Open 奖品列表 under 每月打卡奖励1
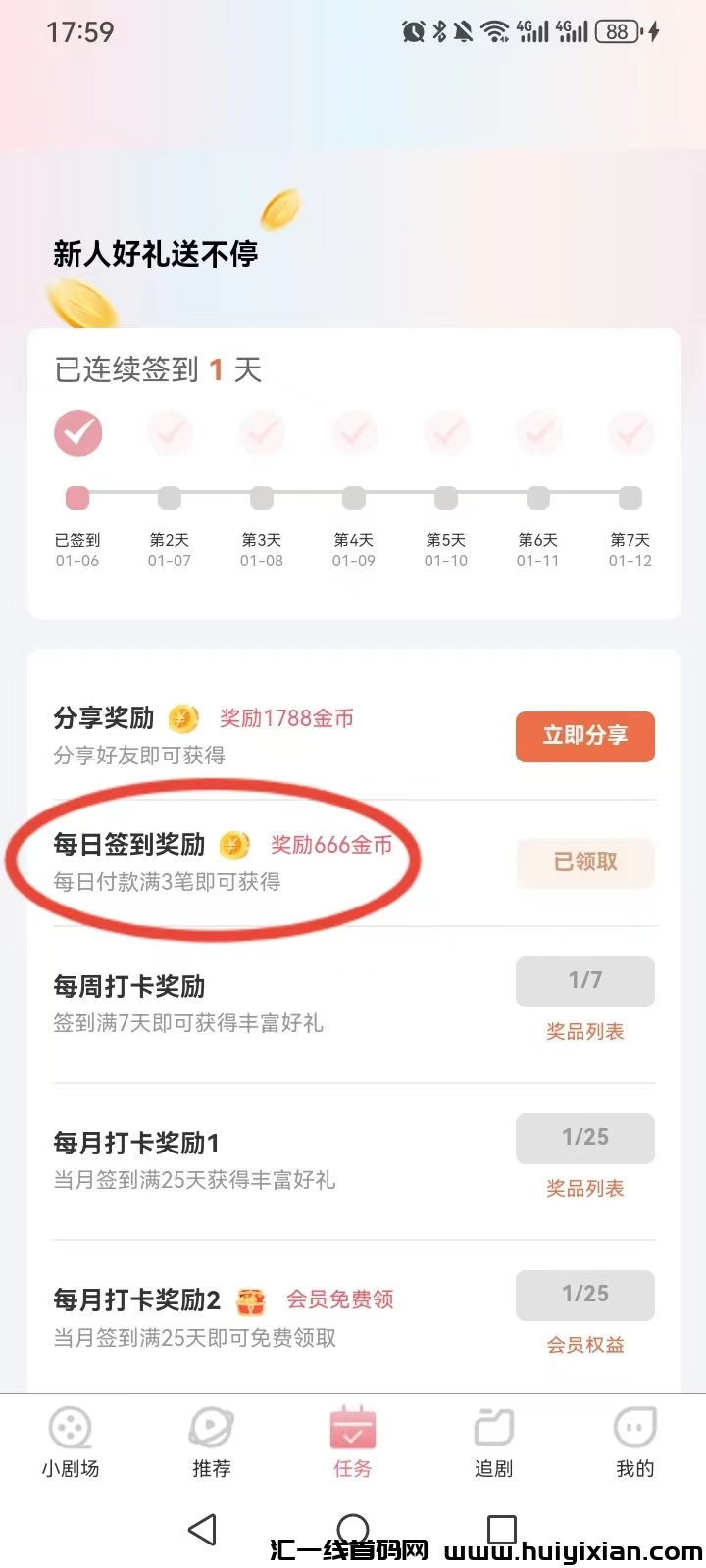This screenshot has width=706, height=1568. 585,1188
